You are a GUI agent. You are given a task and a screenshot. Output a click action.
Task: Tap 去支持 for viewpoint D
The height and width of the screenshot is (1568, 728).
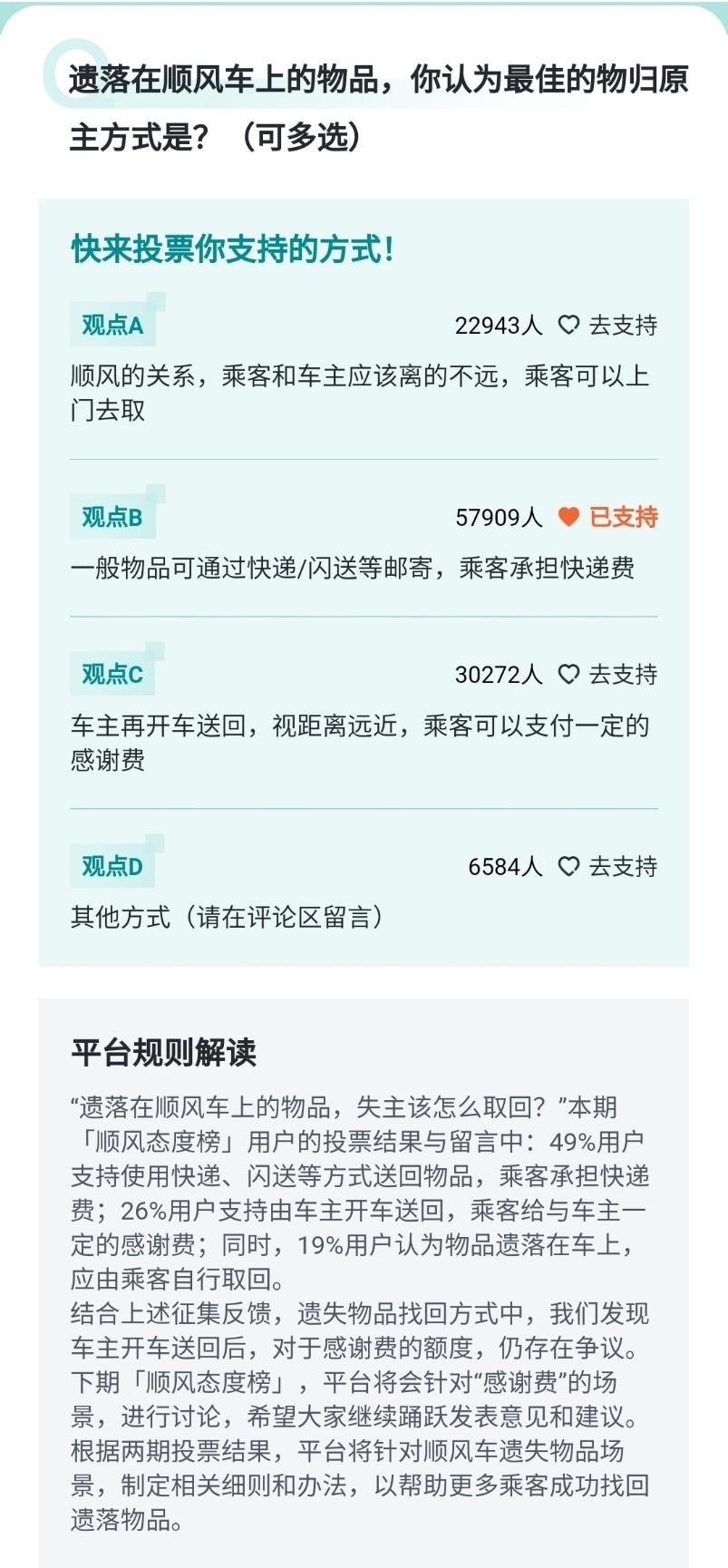[607, 867]
